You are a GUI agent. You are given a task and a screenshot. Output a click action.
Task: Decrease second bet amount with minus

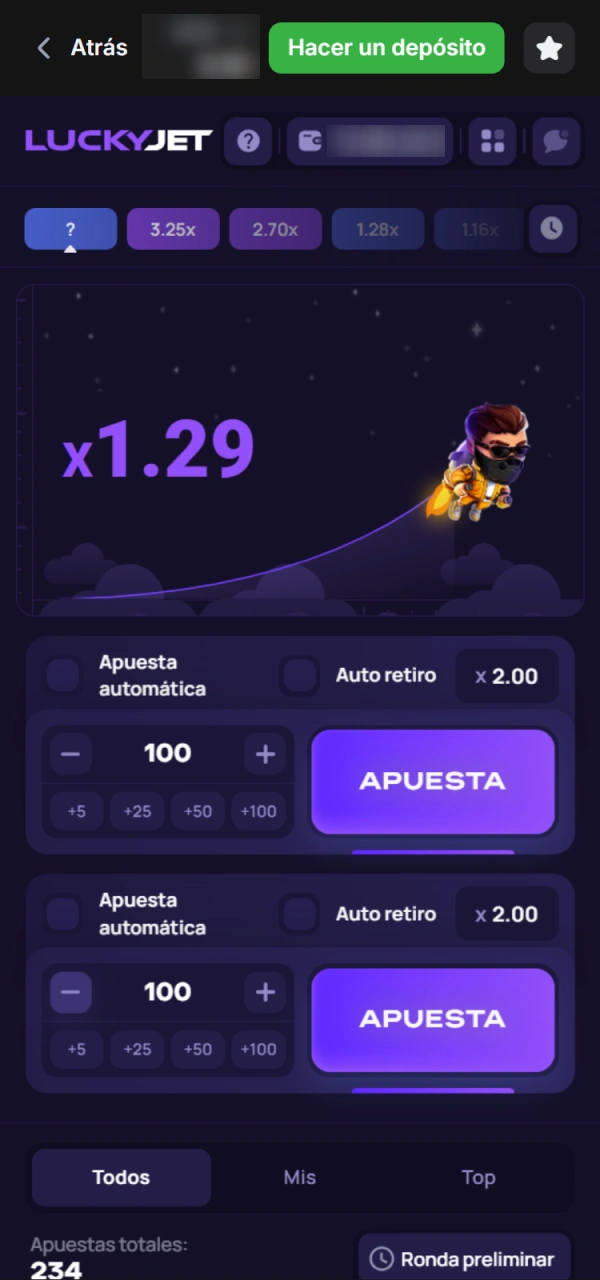point(70,992)
